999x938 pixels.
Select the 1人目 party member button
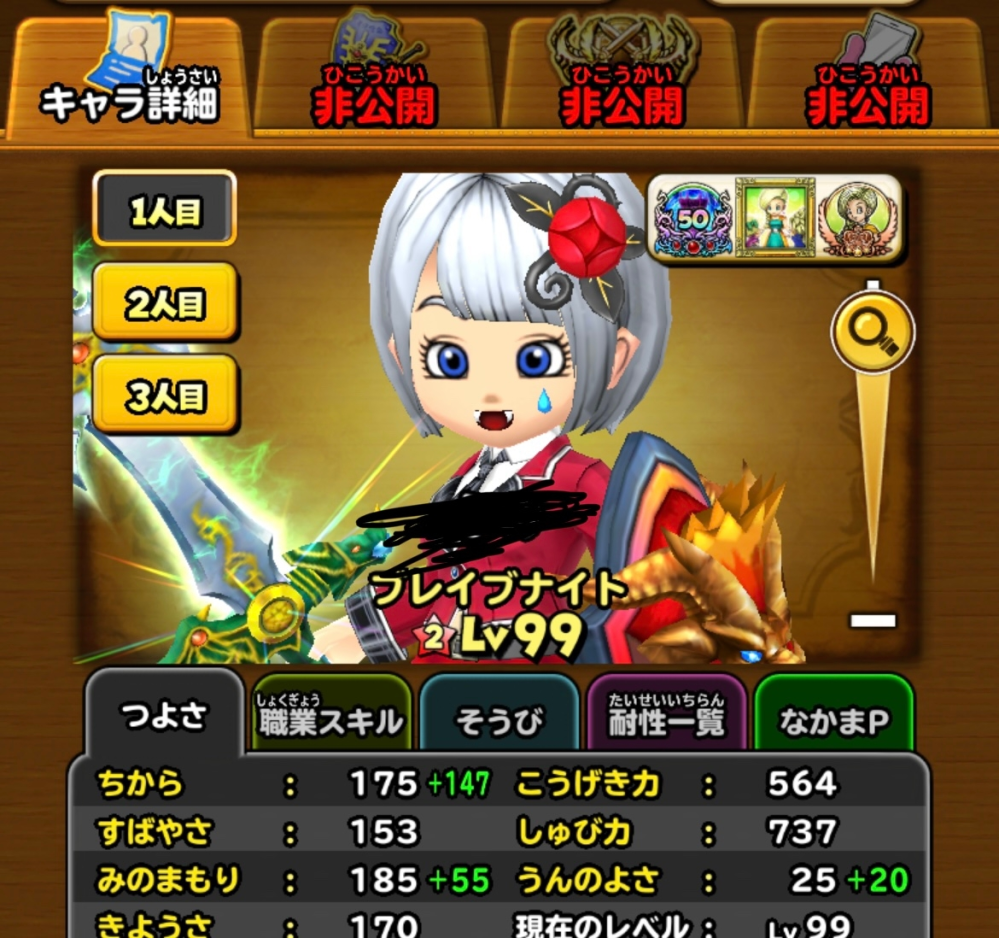click(x=165, y=208)
